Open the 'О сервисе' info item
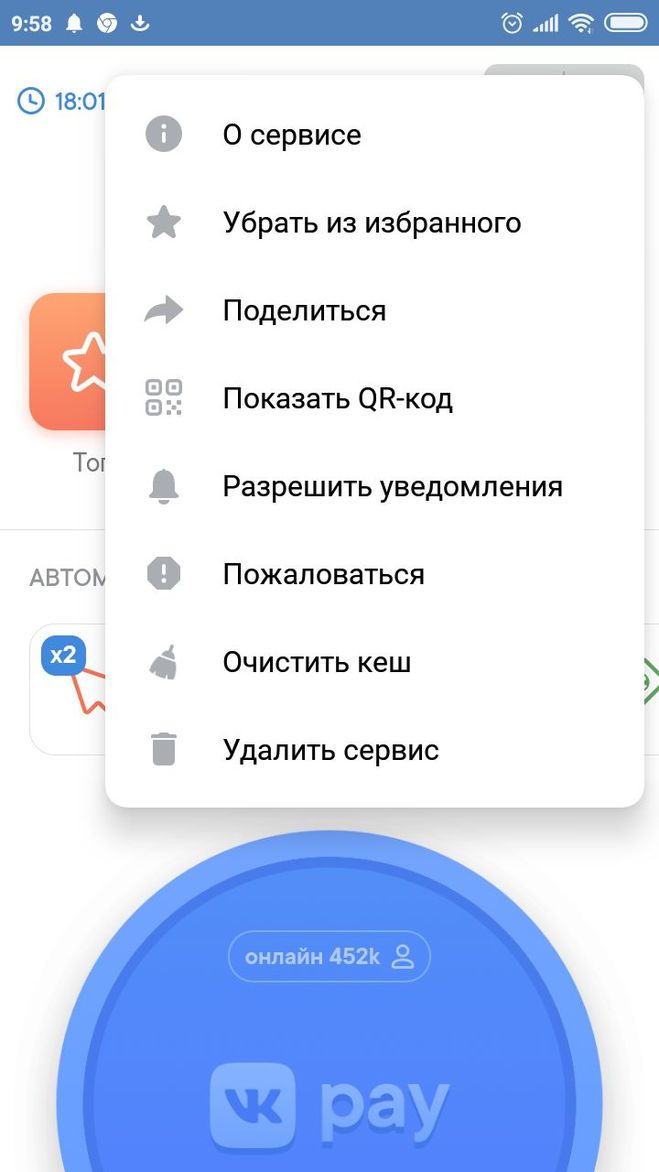The height and width of the screenshot is (1172, 659). (292, 135)
